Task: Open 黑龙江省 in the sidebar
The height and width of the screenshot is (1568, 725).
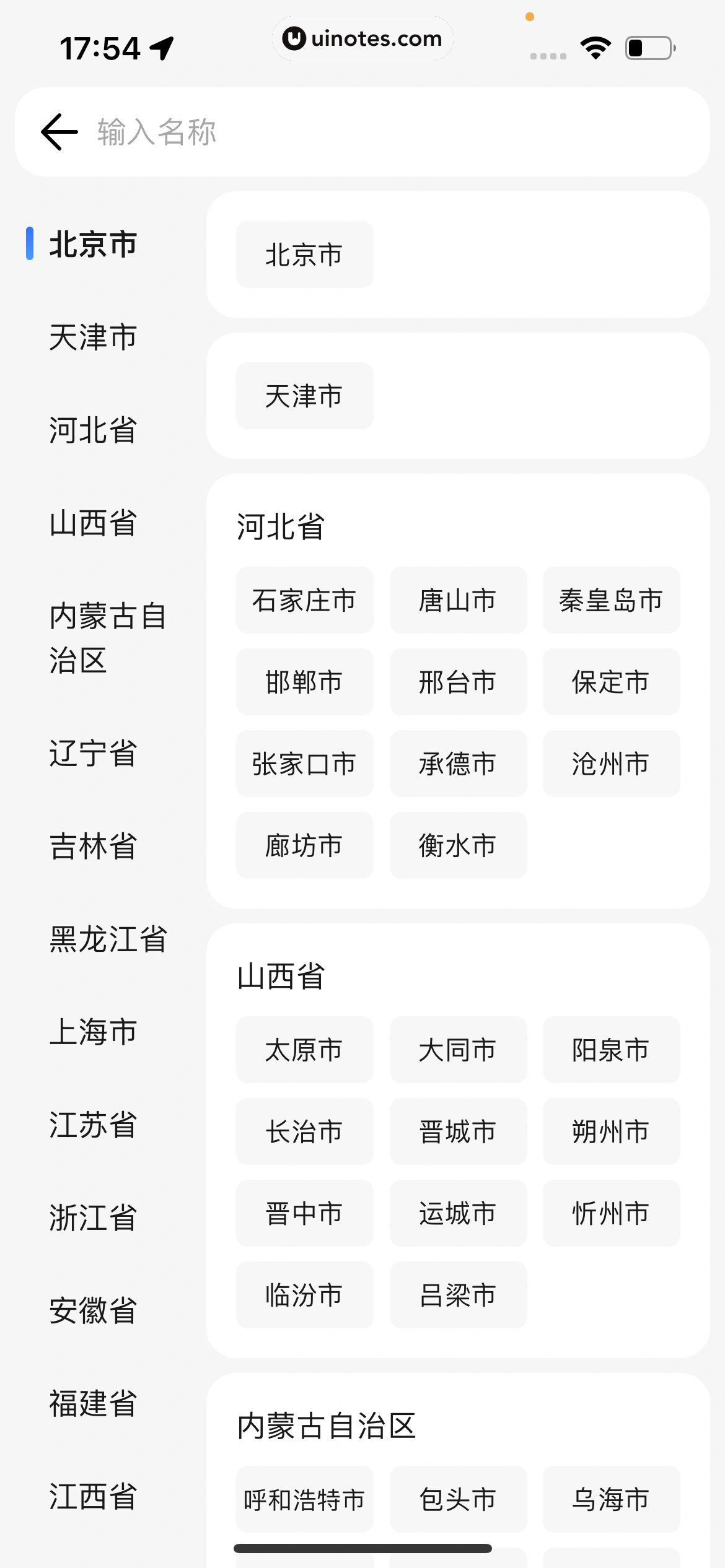Action: pyautogui.click(x=108, y=939)
